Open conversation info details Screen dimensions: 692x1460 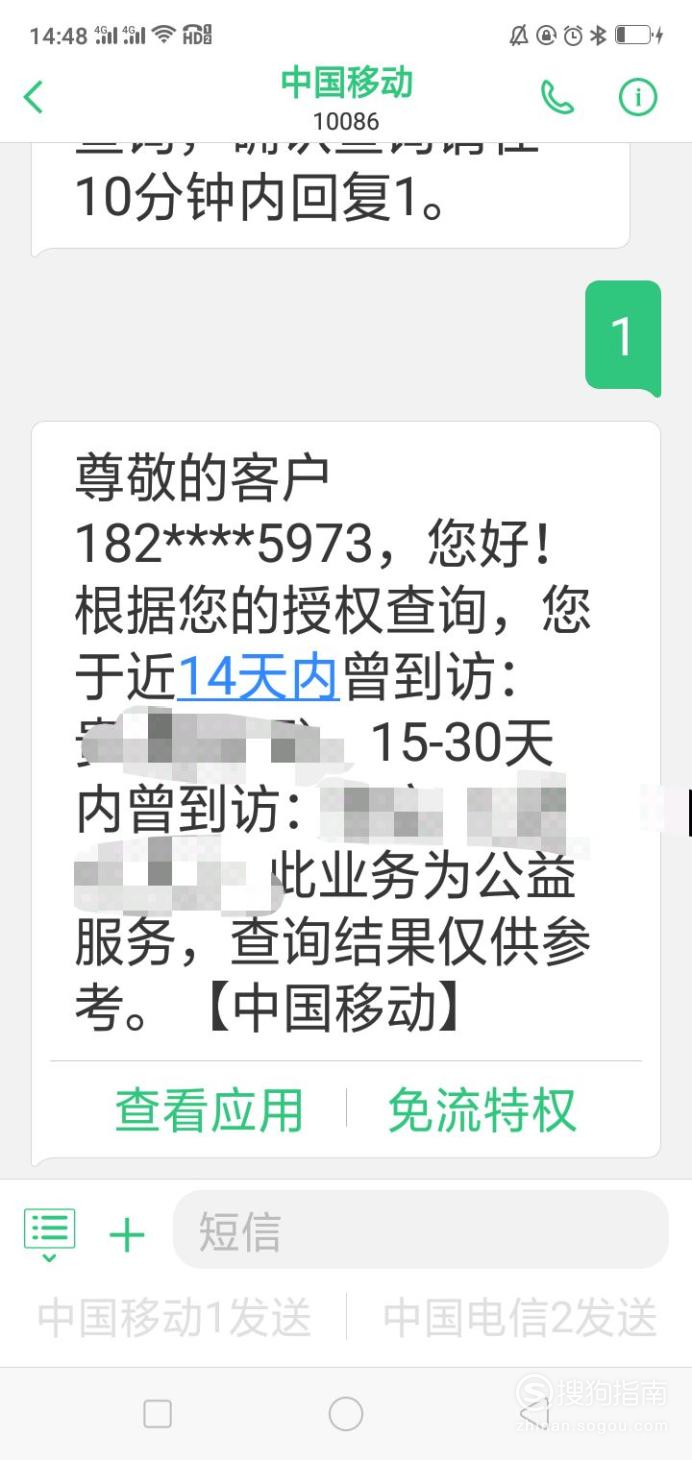click(x=637, y=98)
